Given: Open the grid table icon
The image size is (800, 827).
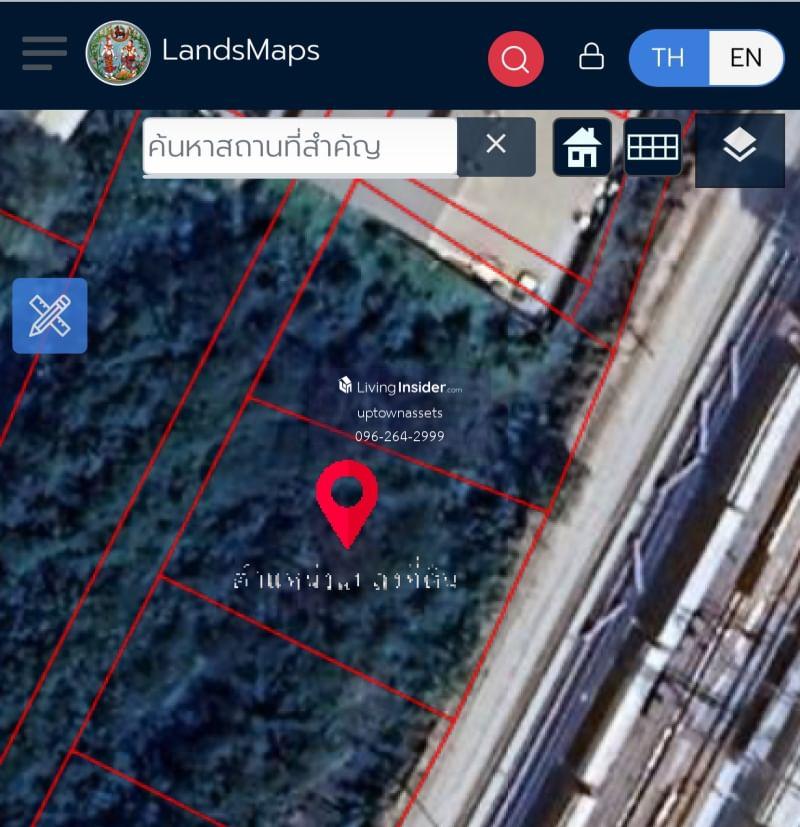Looking at the screenshot, I should pyautogui.click(x=653, y=148).
